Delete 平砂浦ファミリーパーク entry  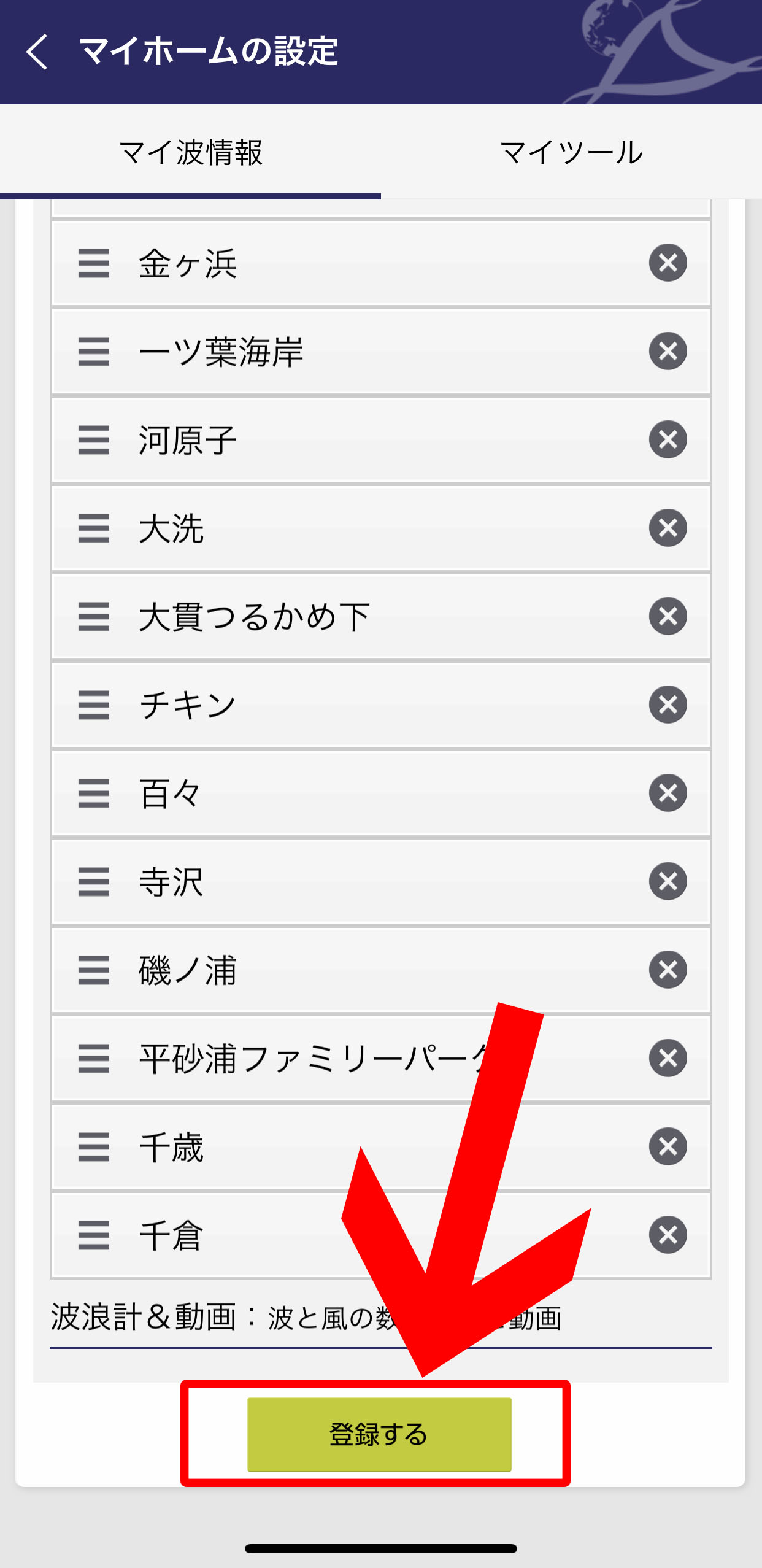click(668, 1058)
